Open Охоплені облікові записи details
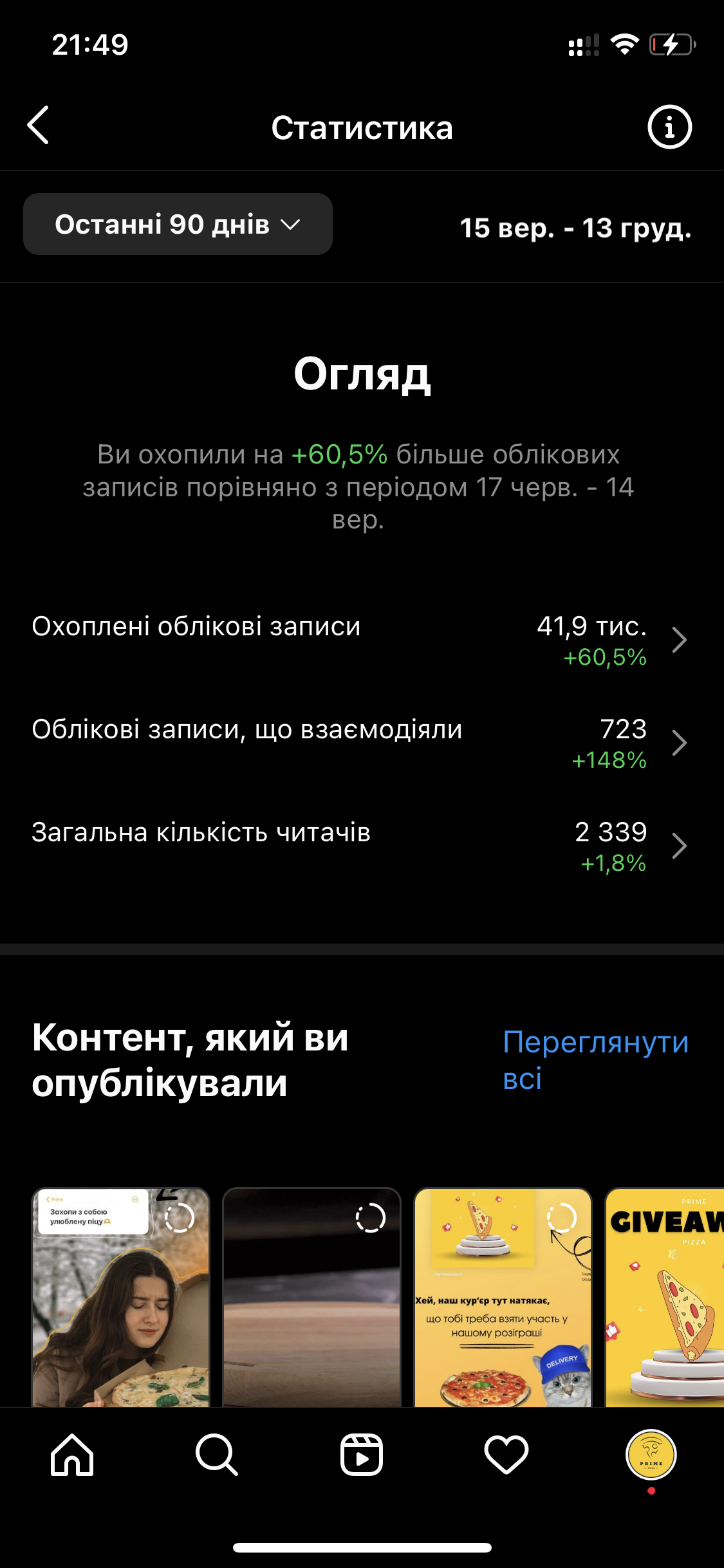The width and height of the screenshot is (724, 1568). pyautogui.click(x=362, y=640)
